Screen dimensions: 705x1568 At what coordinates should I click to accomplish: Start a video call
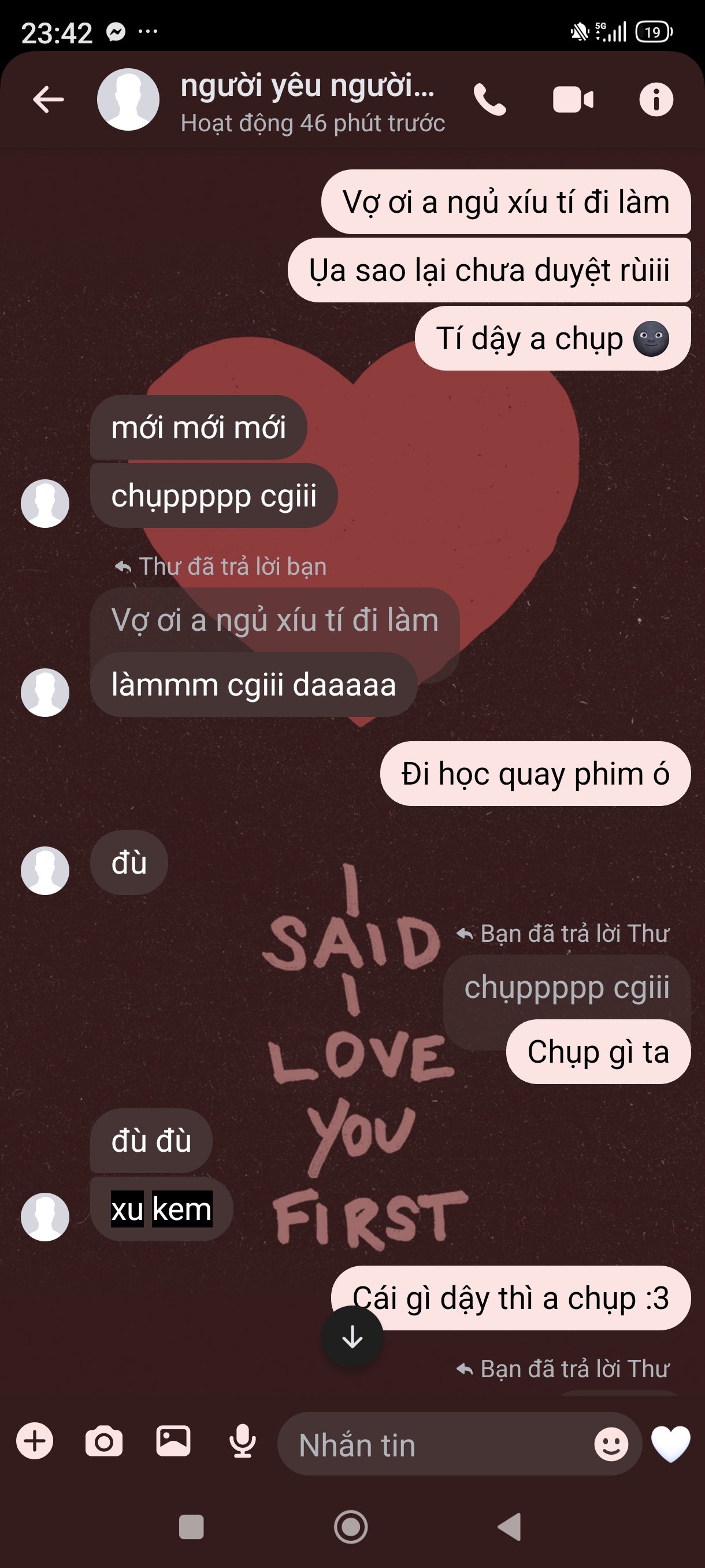pos(573,100)
